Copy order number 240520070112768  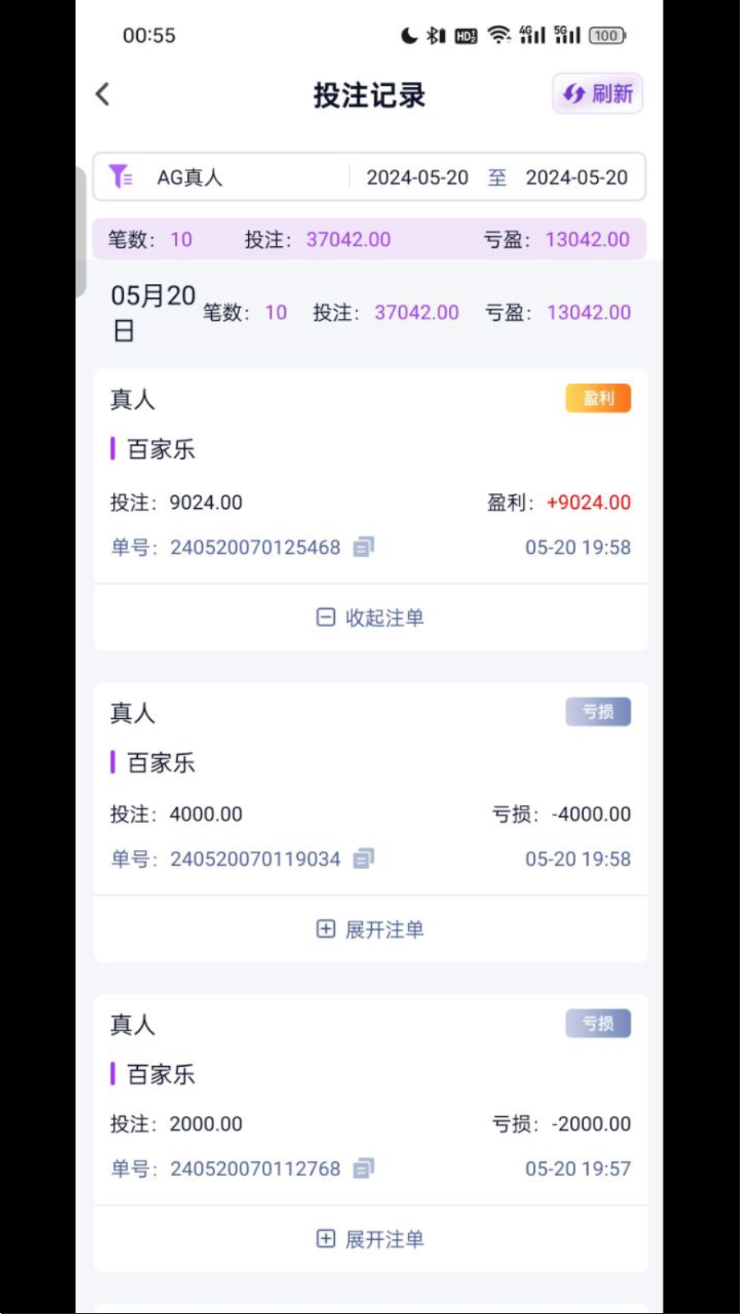click(x=364, y=1169)
